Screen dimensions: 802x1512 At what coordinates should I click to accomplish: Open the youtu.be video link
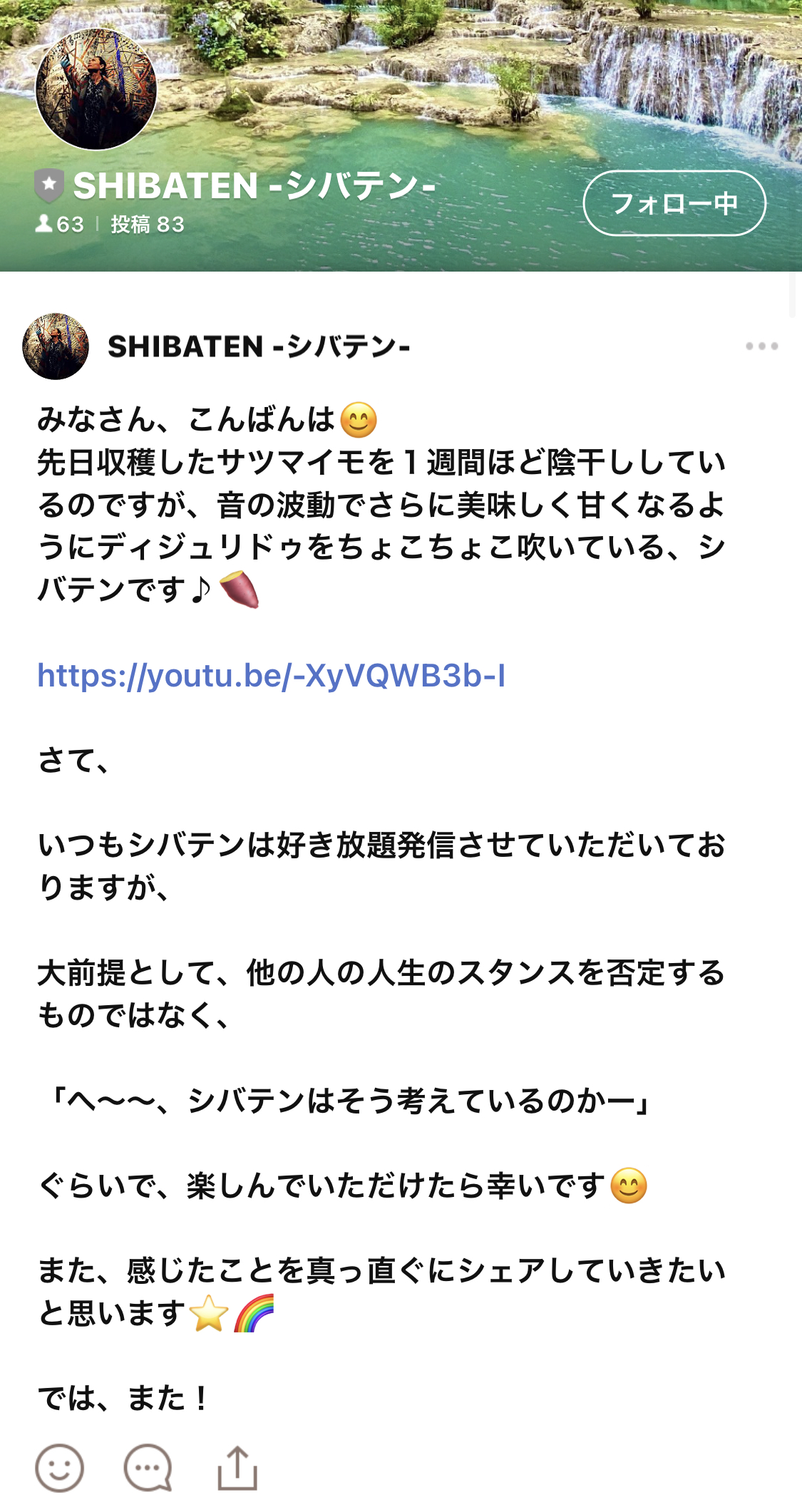click(272, 676)
